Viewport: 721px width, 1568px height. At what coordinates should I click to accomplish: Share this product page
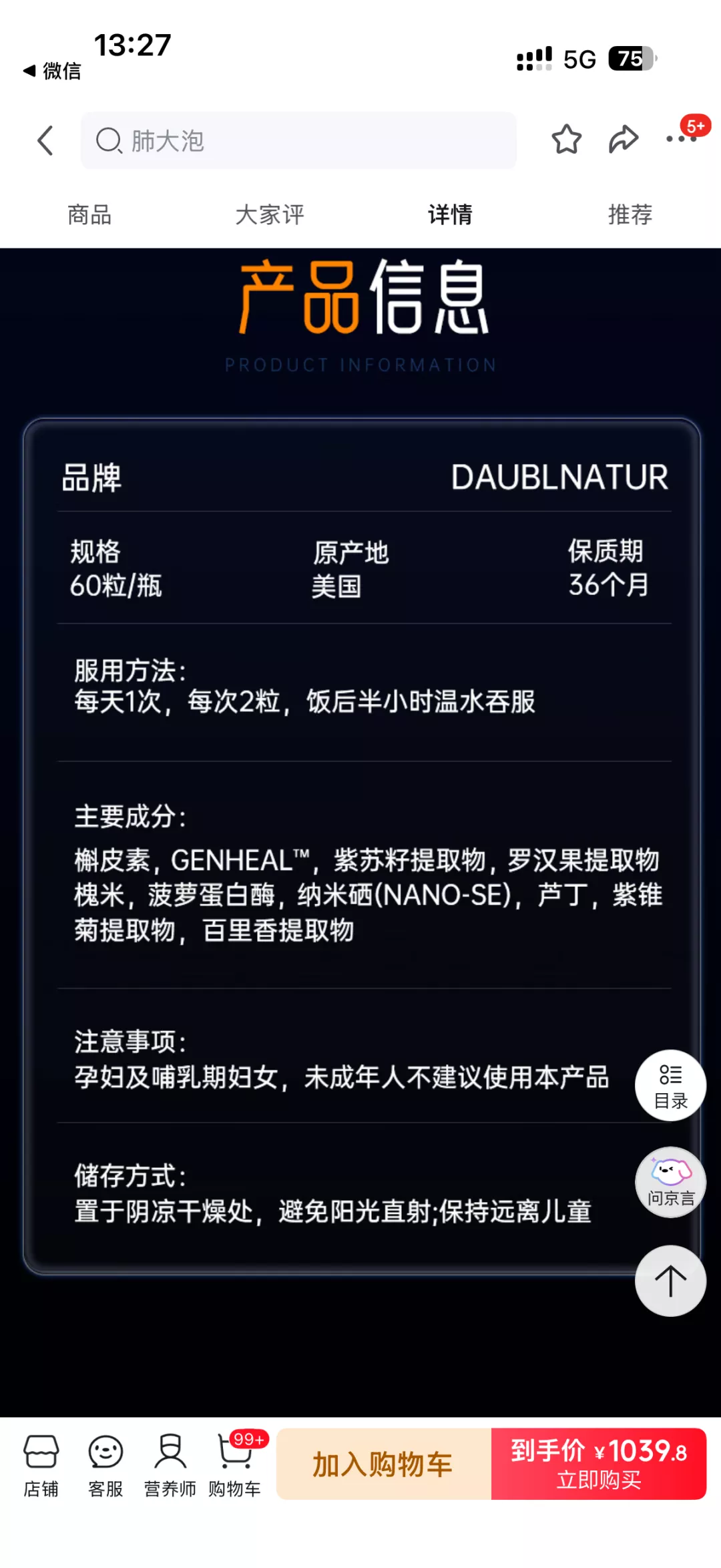point(623,140)
